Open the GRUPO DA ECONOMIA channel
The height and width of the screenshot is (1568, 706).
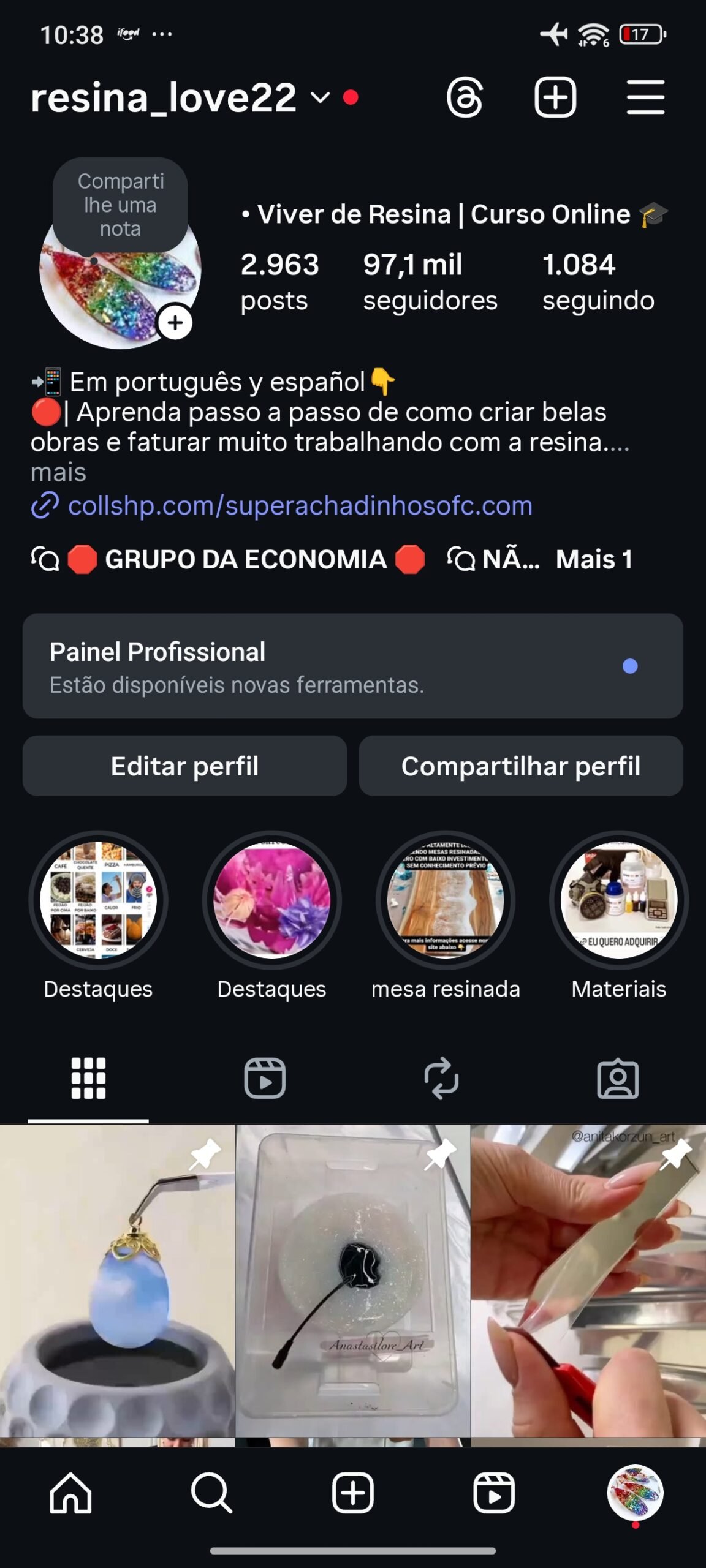point(245,559)
